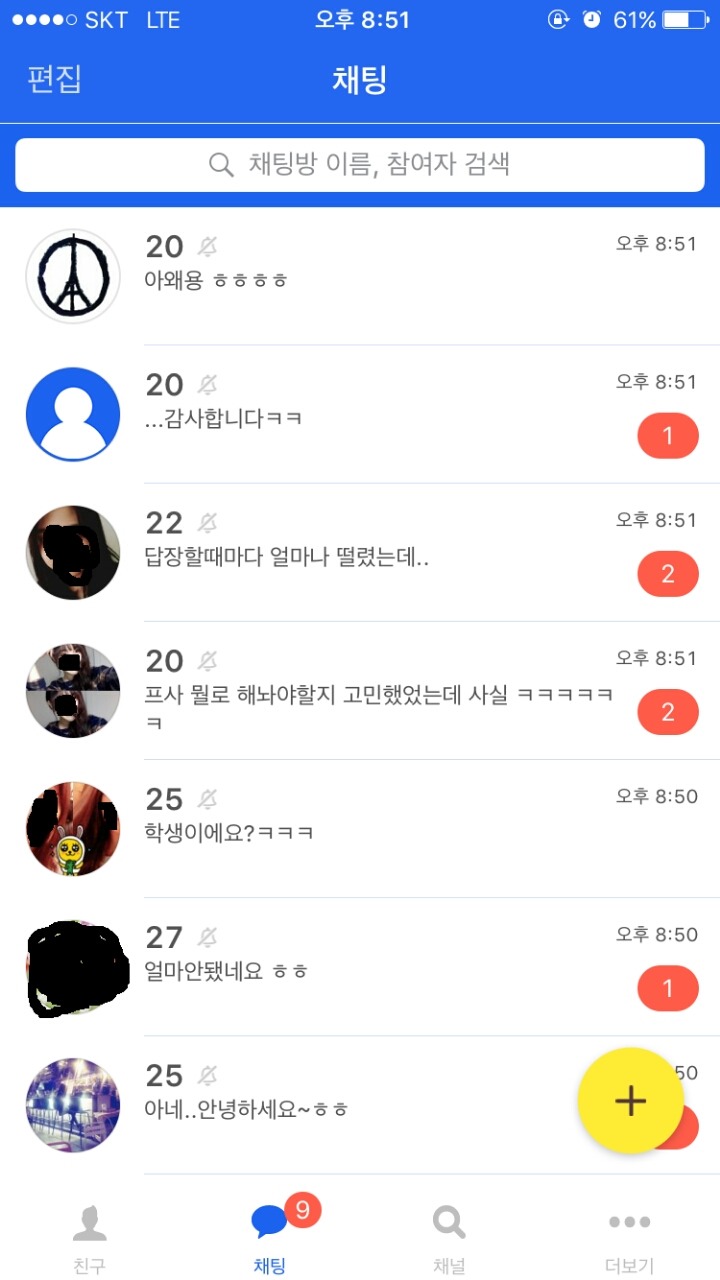Tap 편집 to edit the chat list
Image resolution: width=720 pixels, height=1280 pixels.
[x=55, y=80]
